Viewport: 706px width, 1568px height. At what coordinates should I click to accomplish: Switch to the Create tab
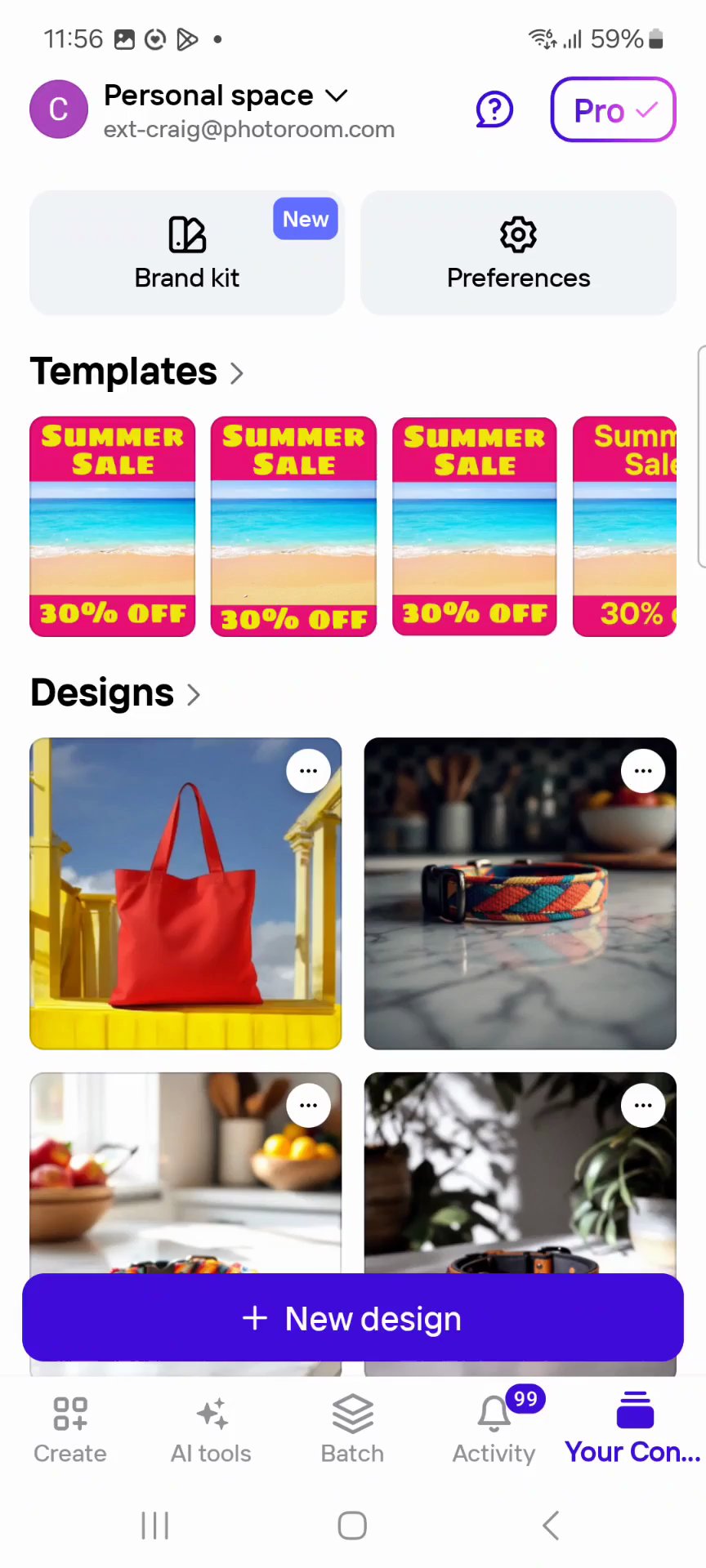click(x=70, y=1429)
